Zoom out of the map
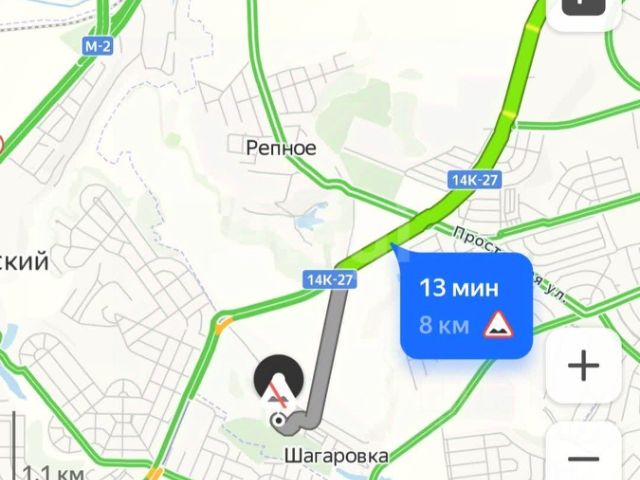This screenshot has height=480, width=640. [x=582, y=458]
